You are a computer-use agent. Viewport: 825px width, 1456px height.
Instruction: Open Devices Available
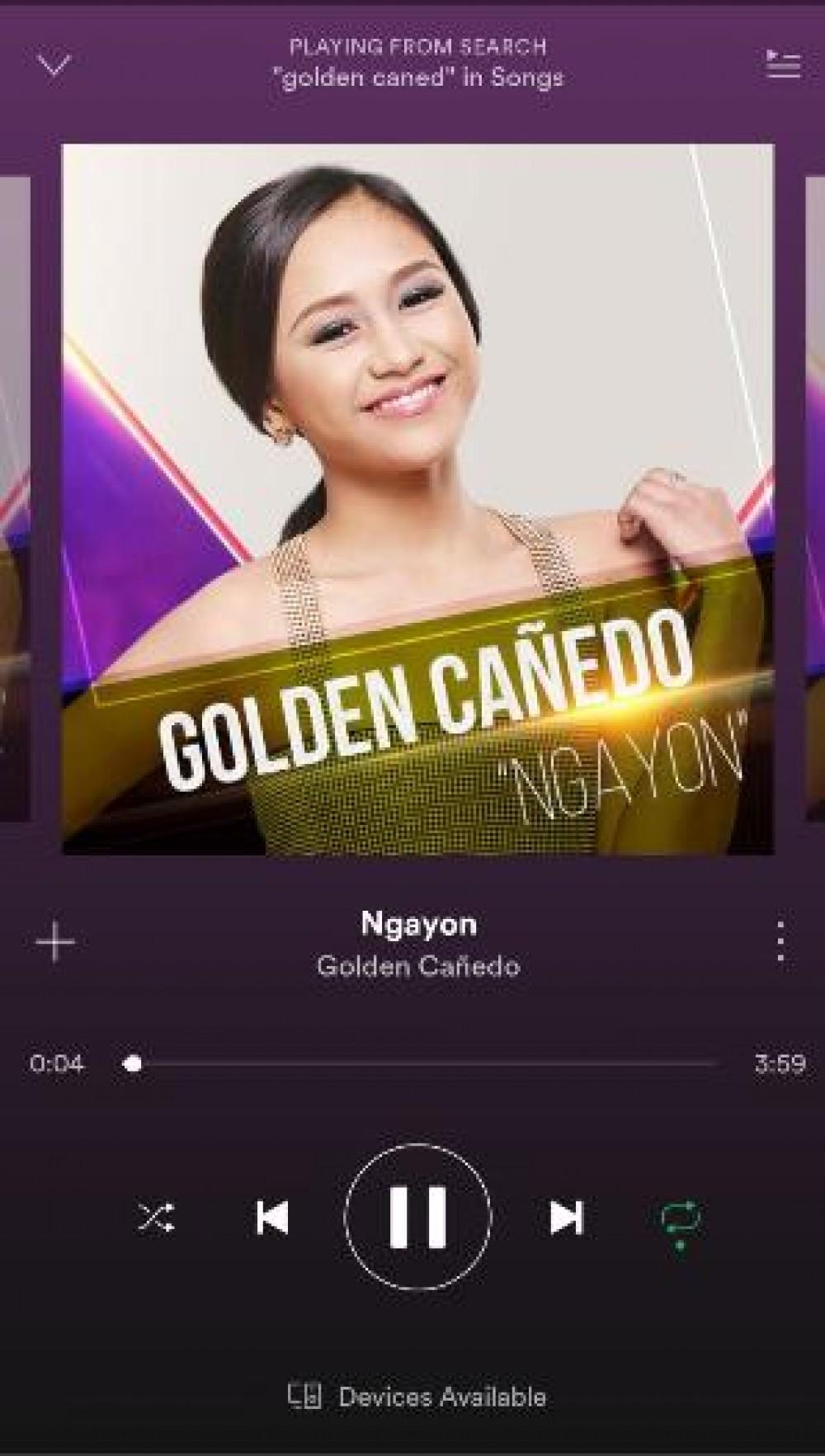coord(417,1397)
